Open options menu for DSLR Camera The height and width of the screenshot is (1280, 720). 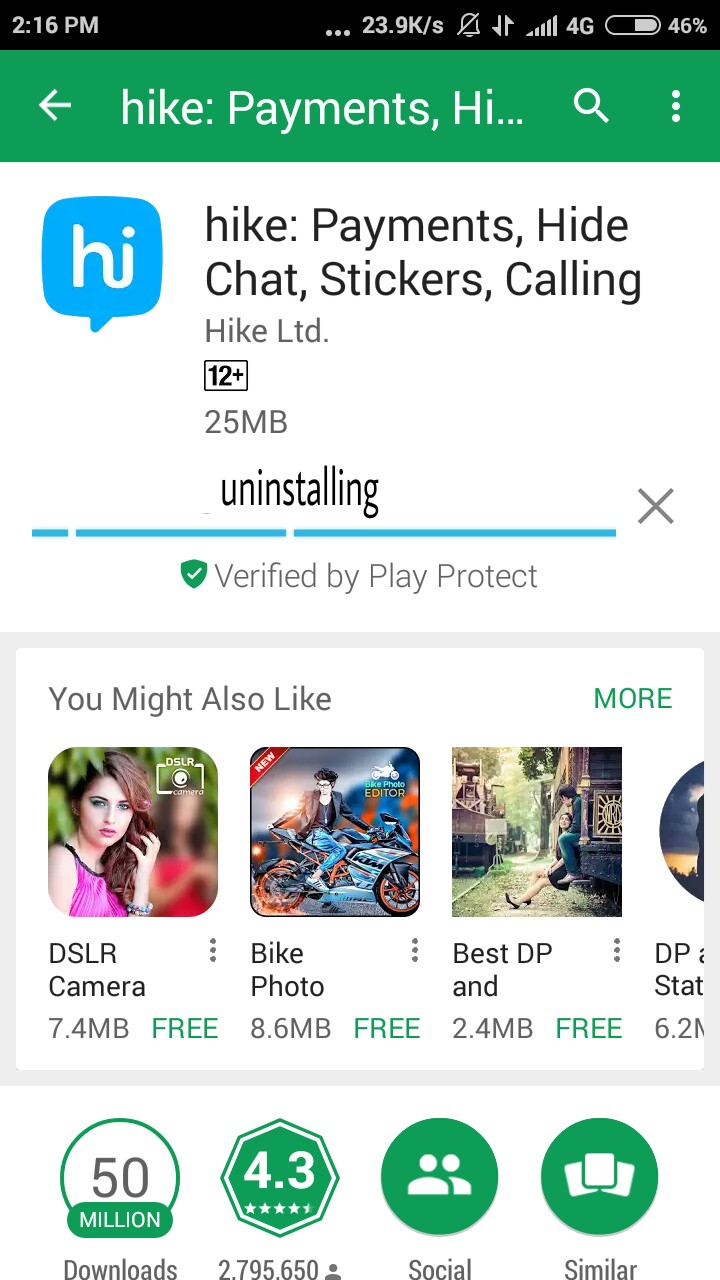click(x=213, y=951)
